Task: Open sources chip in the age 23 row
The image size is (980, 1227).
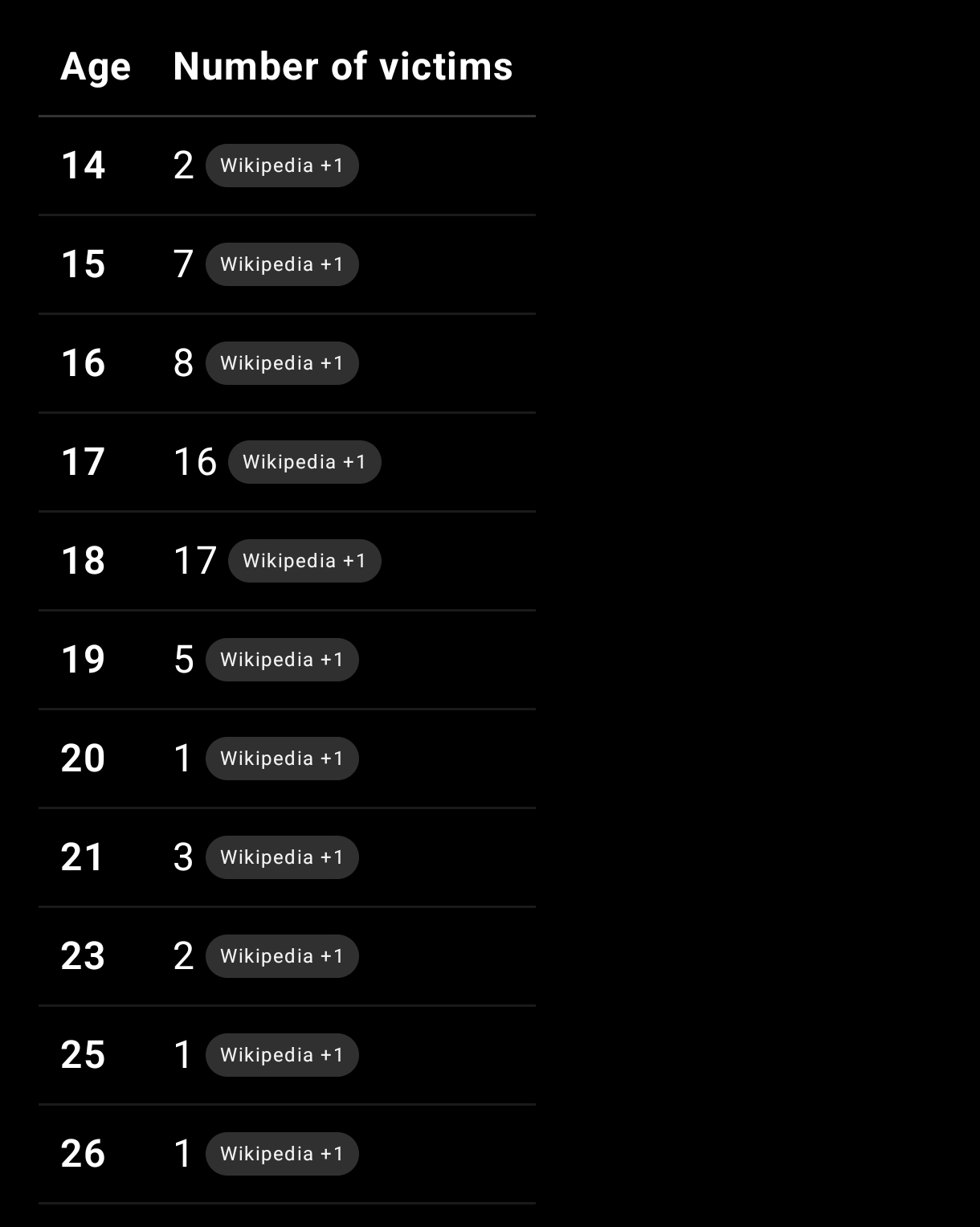Action: pyautogui.click(x=282, y=956)
